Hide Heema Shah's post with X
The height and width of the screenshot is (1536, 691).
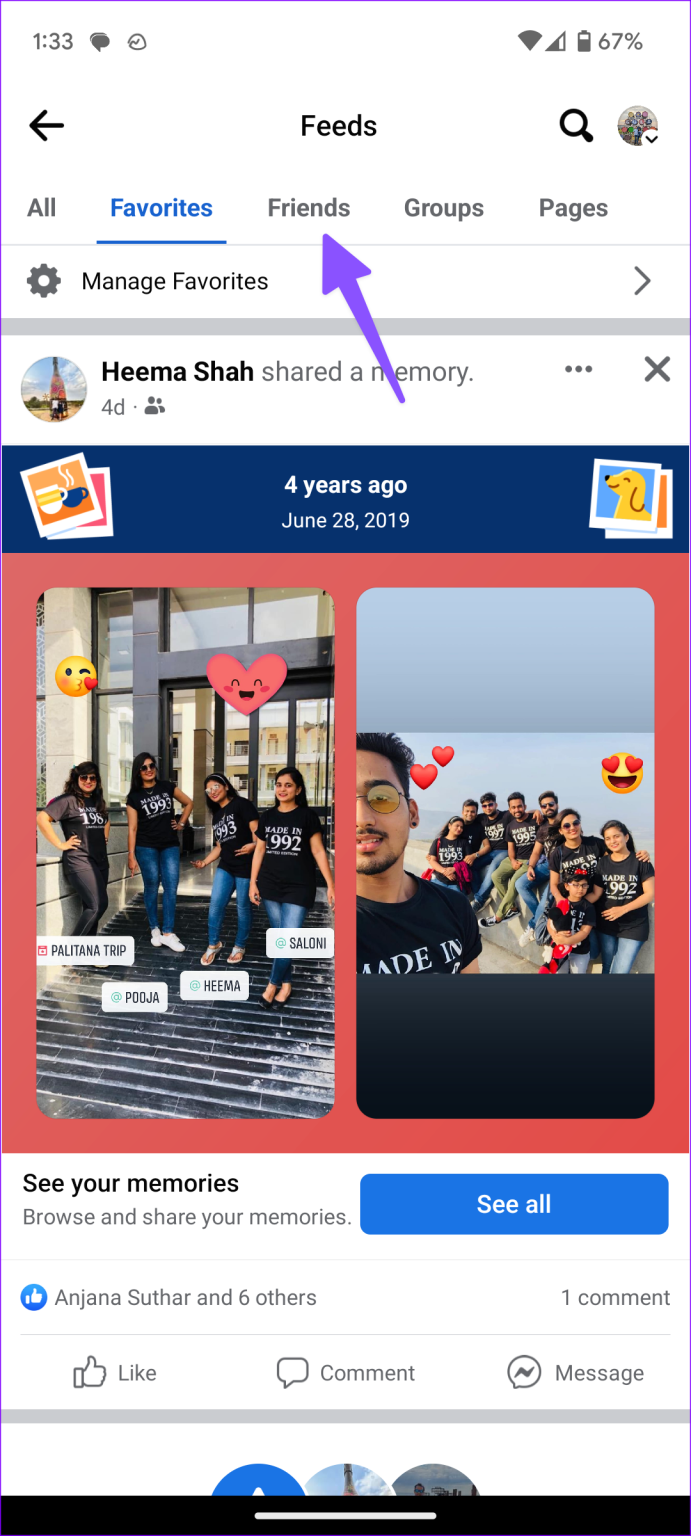(657, 369)
